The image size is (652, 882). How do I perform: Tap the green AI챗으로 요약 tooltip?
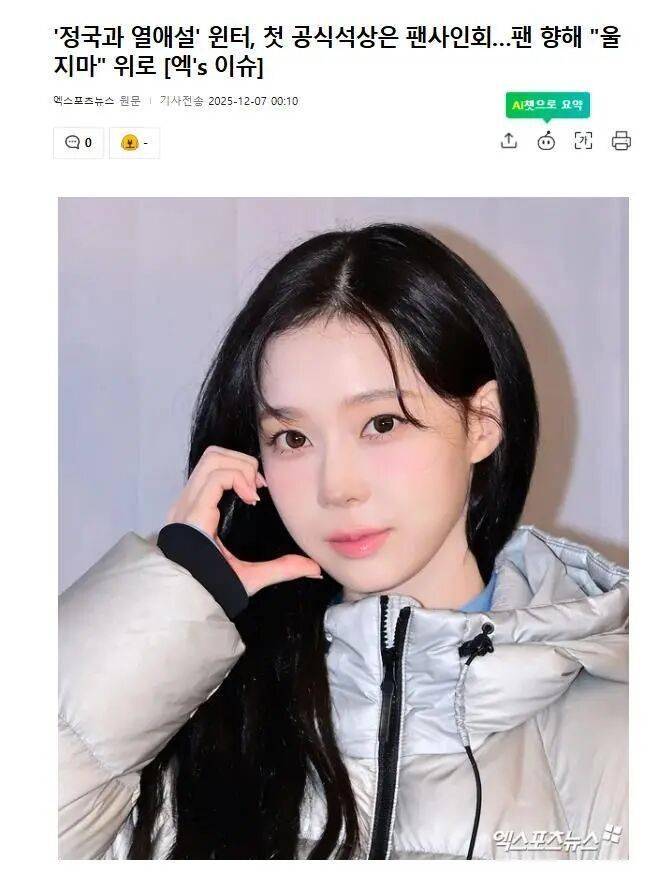pos(547,105)
